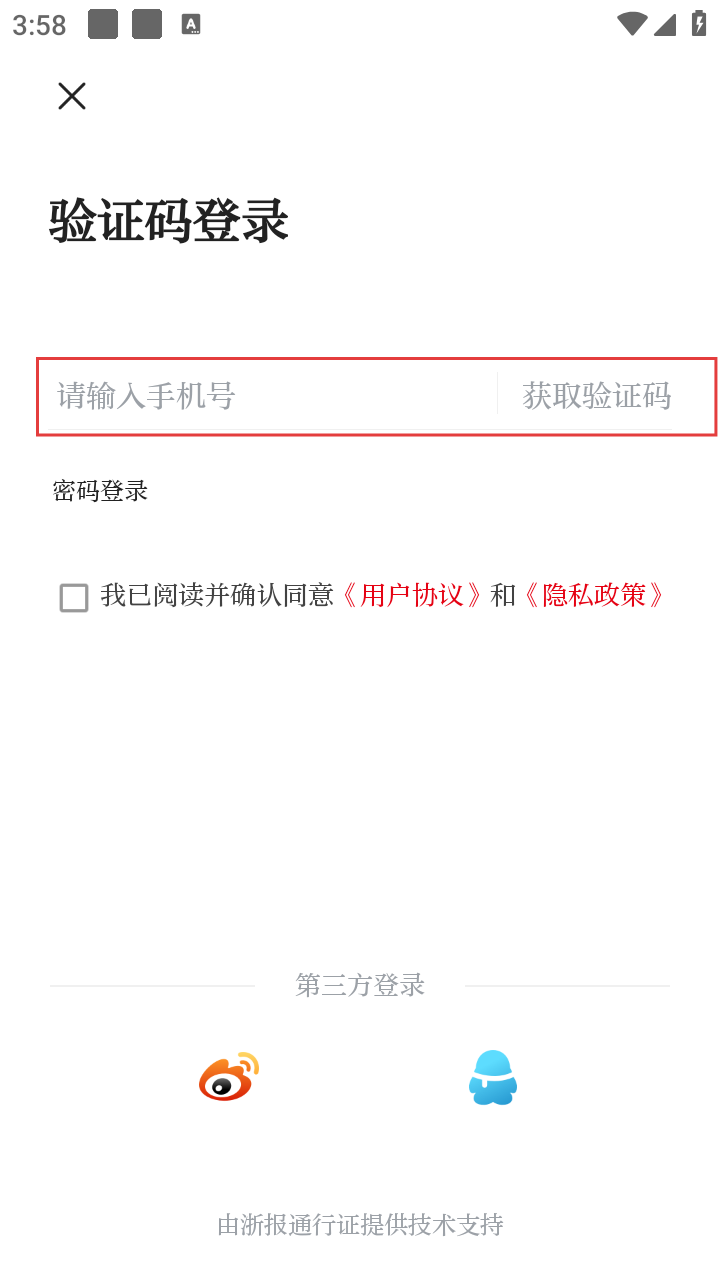Switch to 密码登录 password login
Image resolution: width=720 pixels, height=1280 pixels.
(x=101, y=491)
